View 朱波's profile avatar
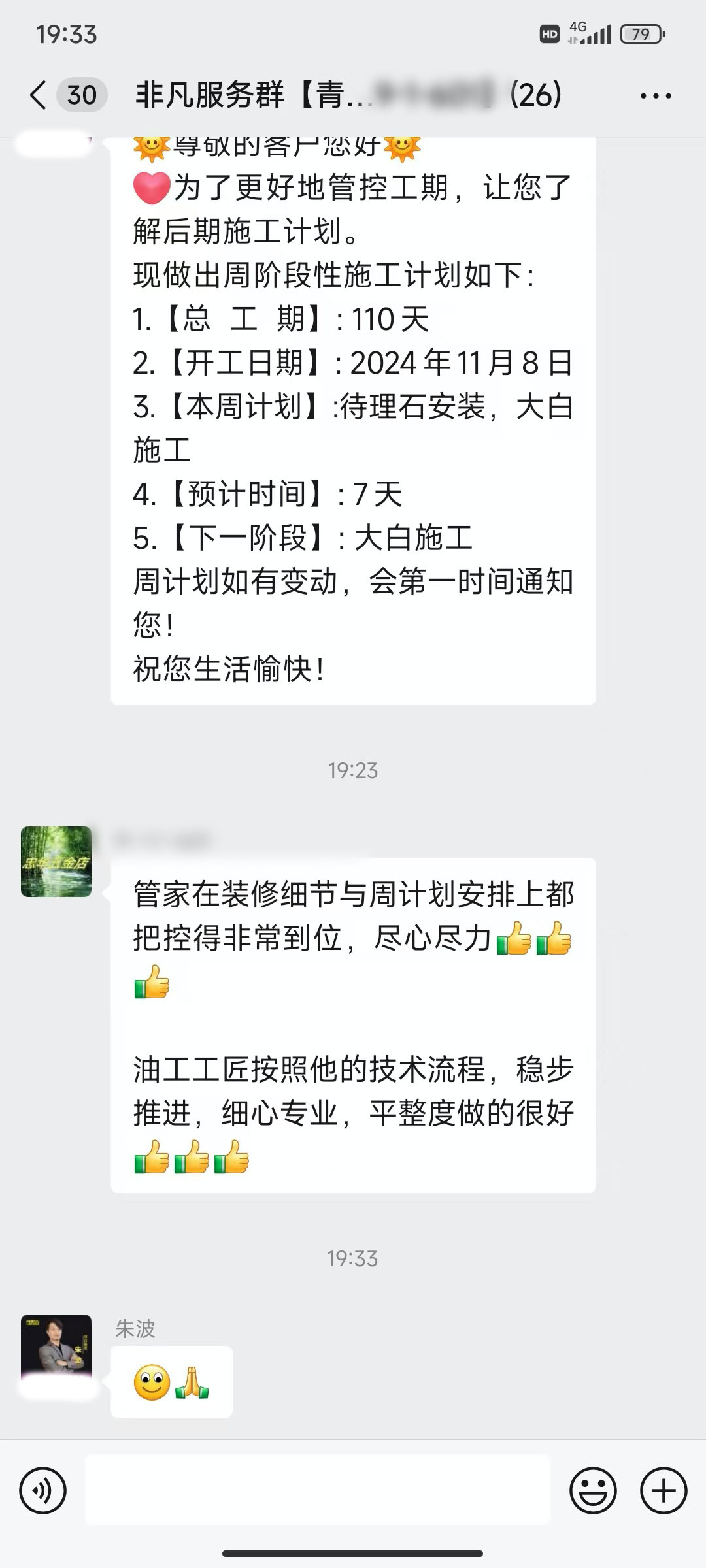This screenshot has width=706, height=1568. pyautogui.click(x=56, y=1348)
